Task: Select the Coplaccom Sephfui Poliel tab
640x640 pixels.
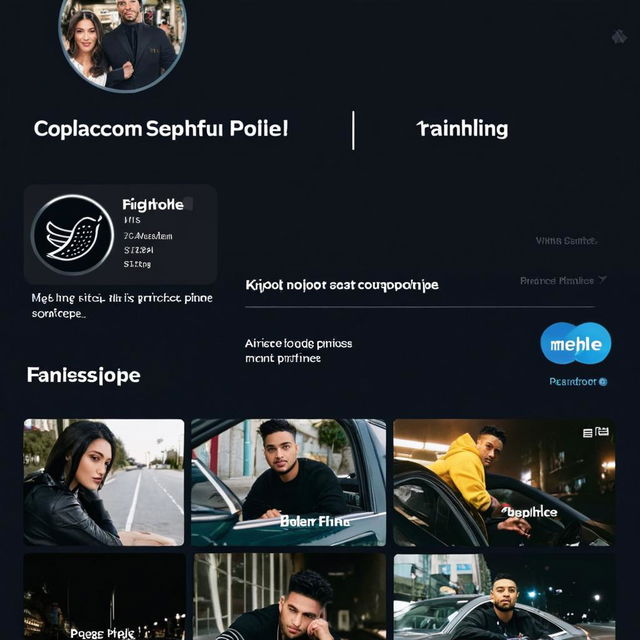Action: (161, 129)
